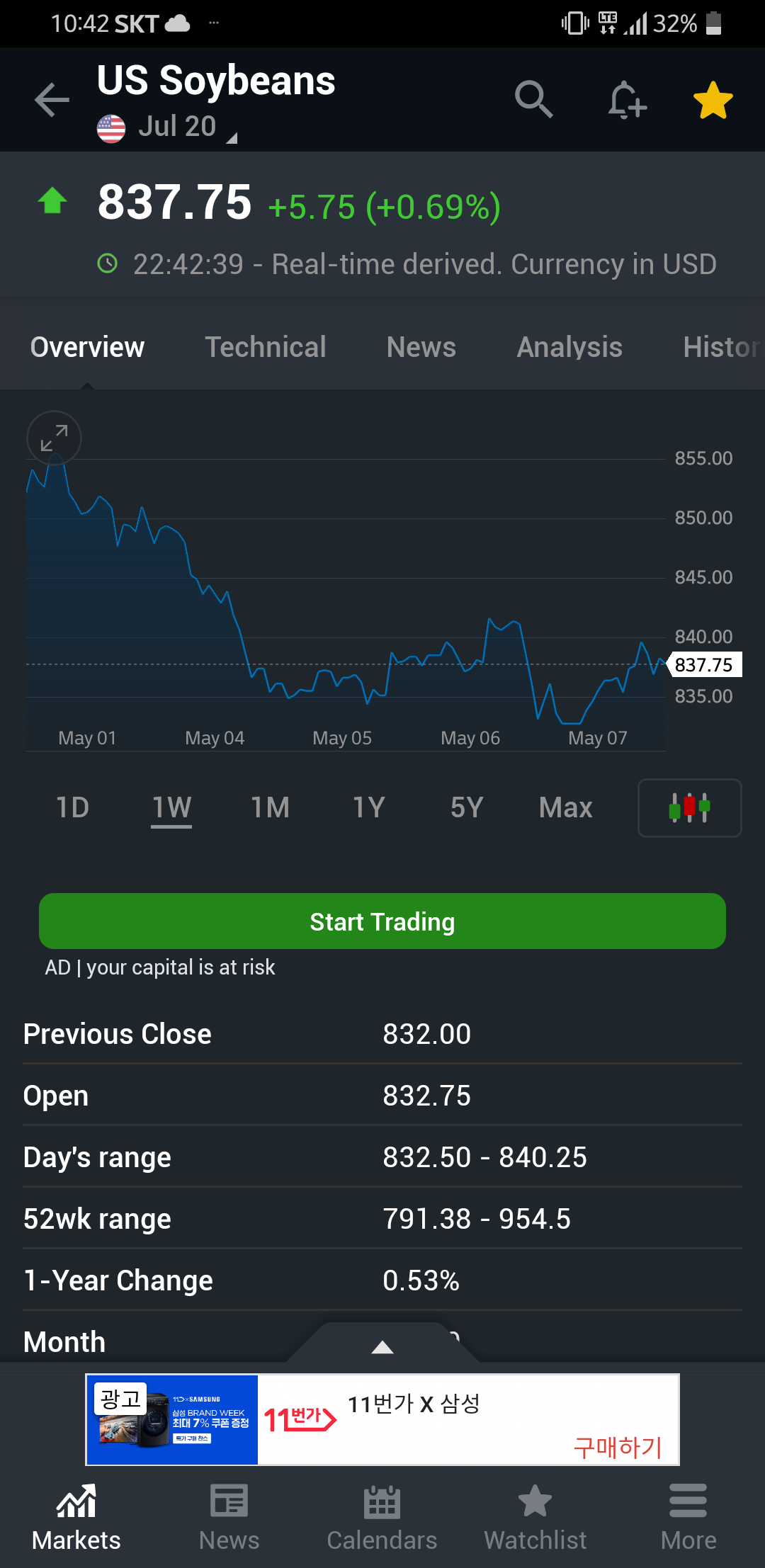Select the 1M chart range
This screenshot has height=1568, width=765.
(x=271, y=807)
